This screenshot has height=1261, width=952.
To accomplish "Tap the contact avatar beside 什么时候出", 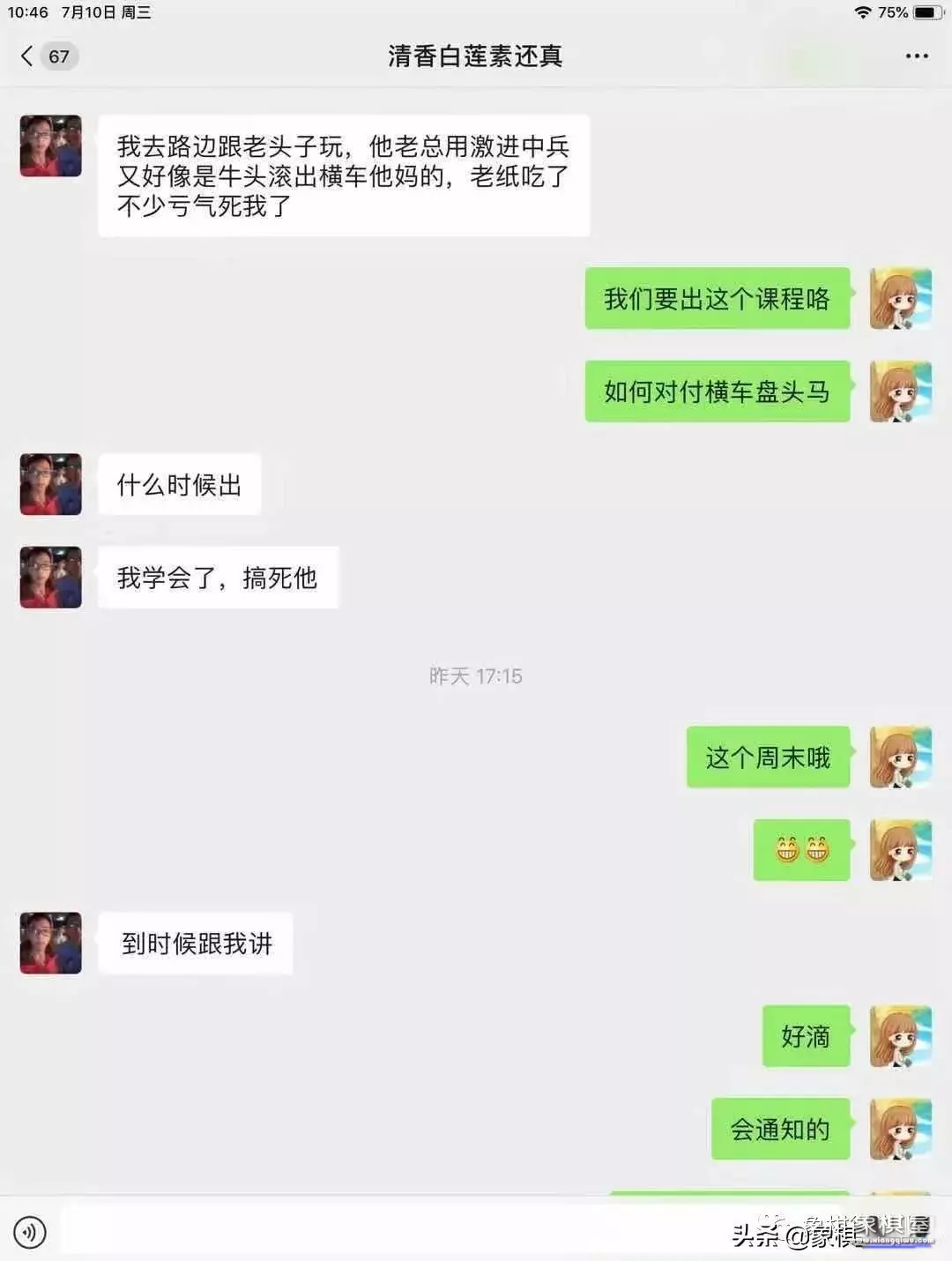I will point(50,484).
